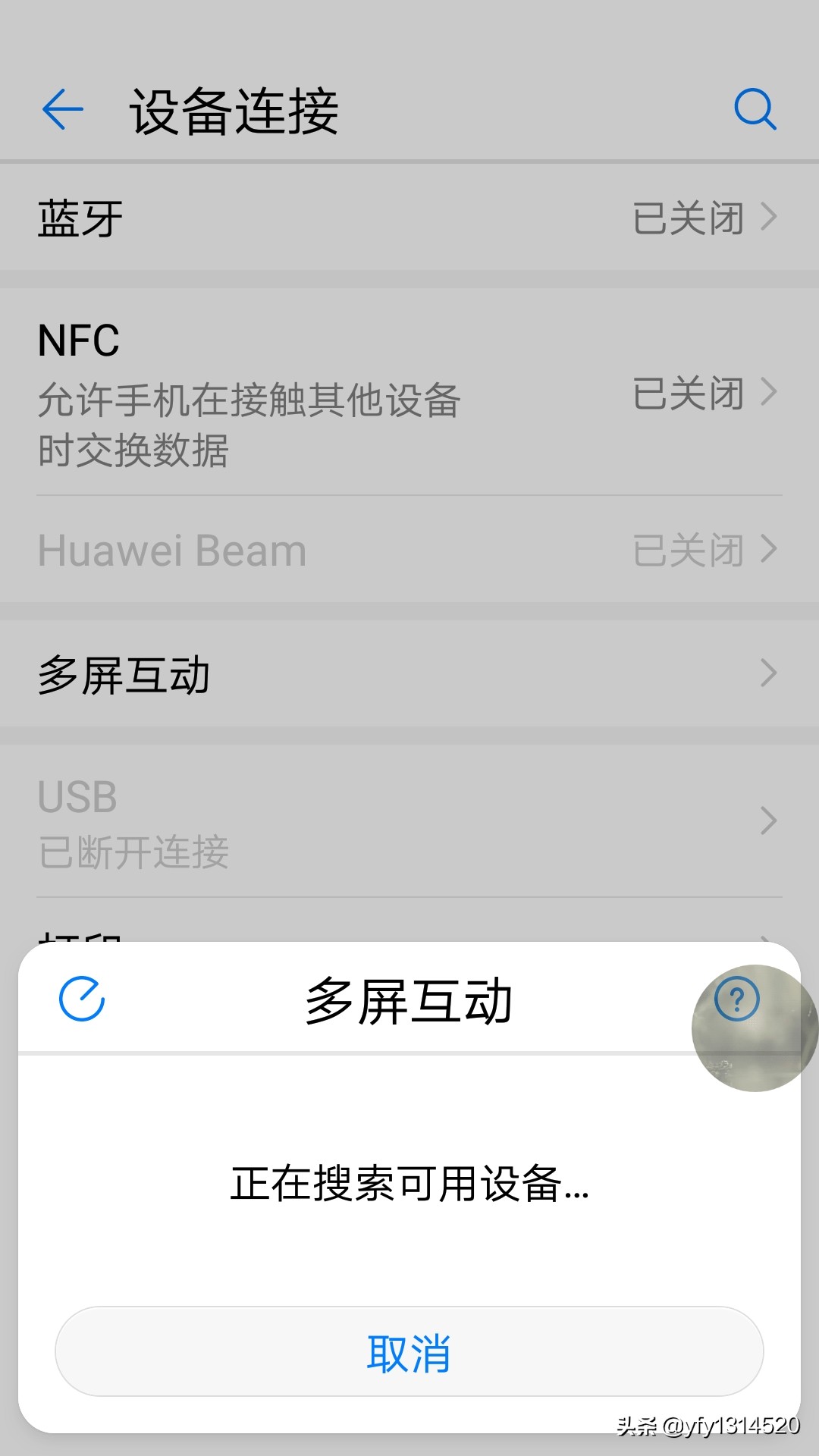819x1456 pixels.
Task: Select the 多屏互动 list item
Action: click(x=125, y=673)
